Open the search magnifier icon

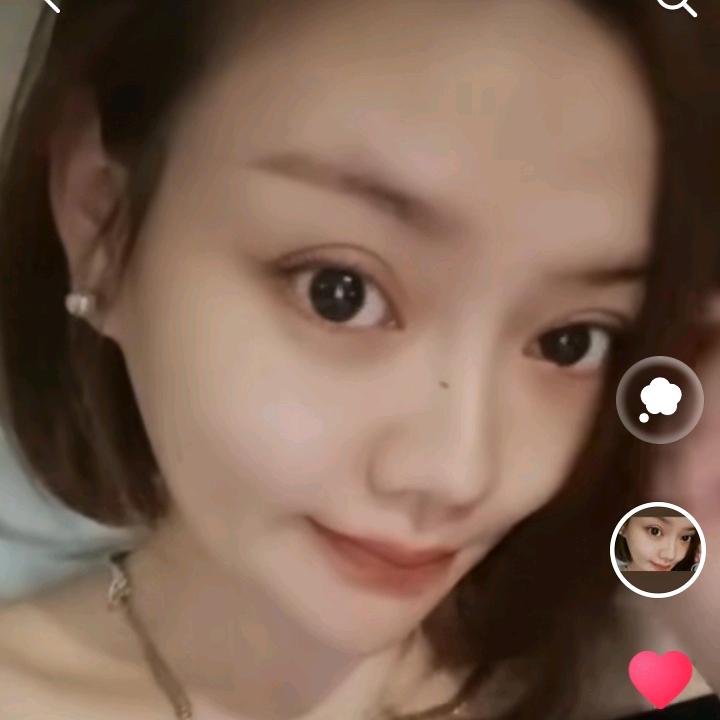[675, 4]
